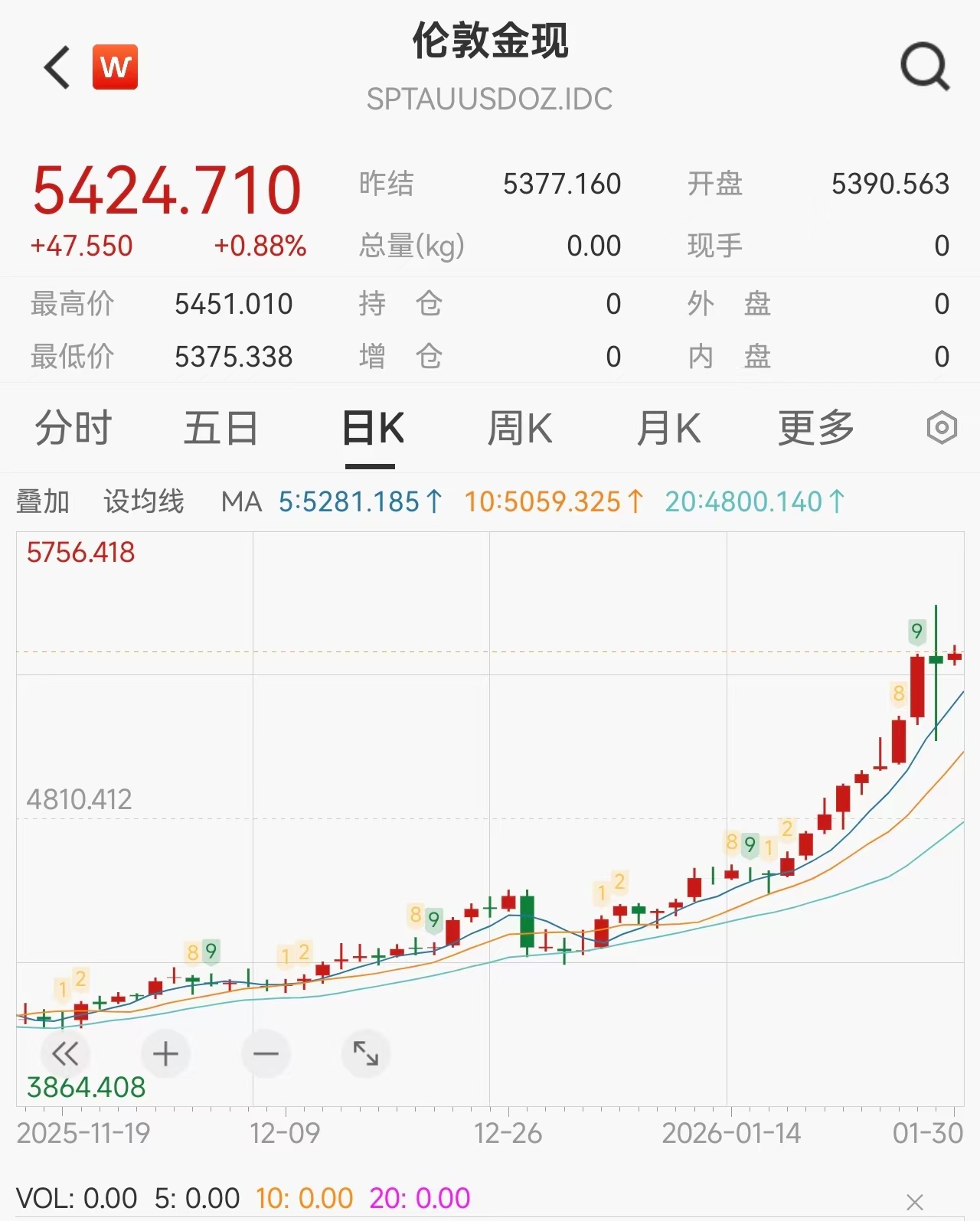Go back using the top-left arrow
Image resolution: width=980 pixels, height=1221 pixels.
coord(57,67)
